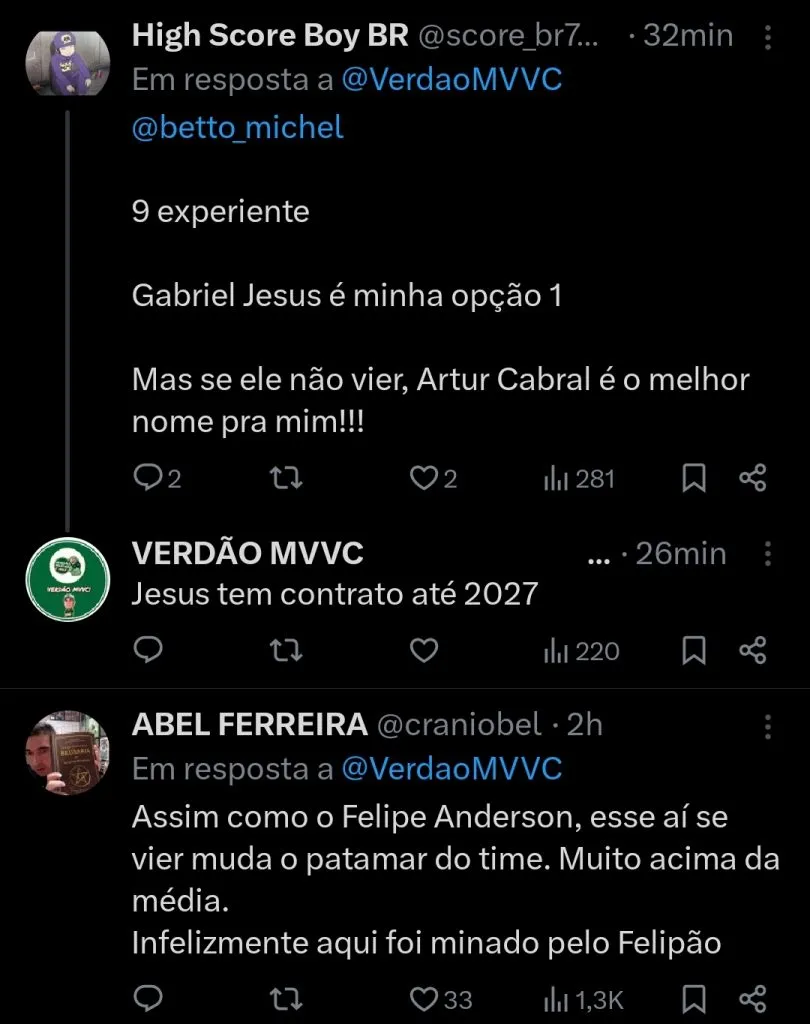
Task: Open the three-dot menu on ABEL FERREIRA's tweet
Action: [x=767, y=725]
